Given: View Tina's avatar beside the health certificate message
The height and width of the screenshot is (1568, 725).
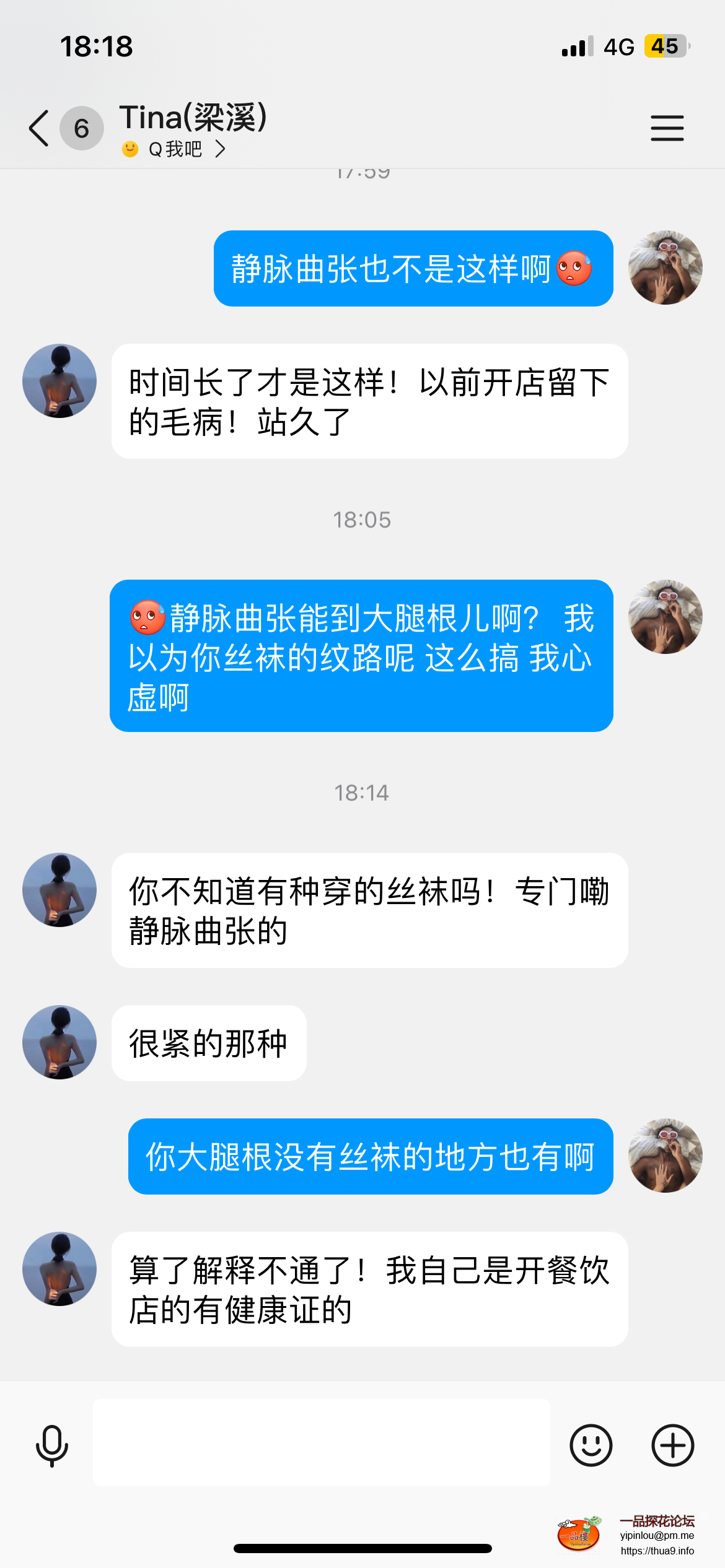Looking at the screenshot, I should (x=59, y=1269).
